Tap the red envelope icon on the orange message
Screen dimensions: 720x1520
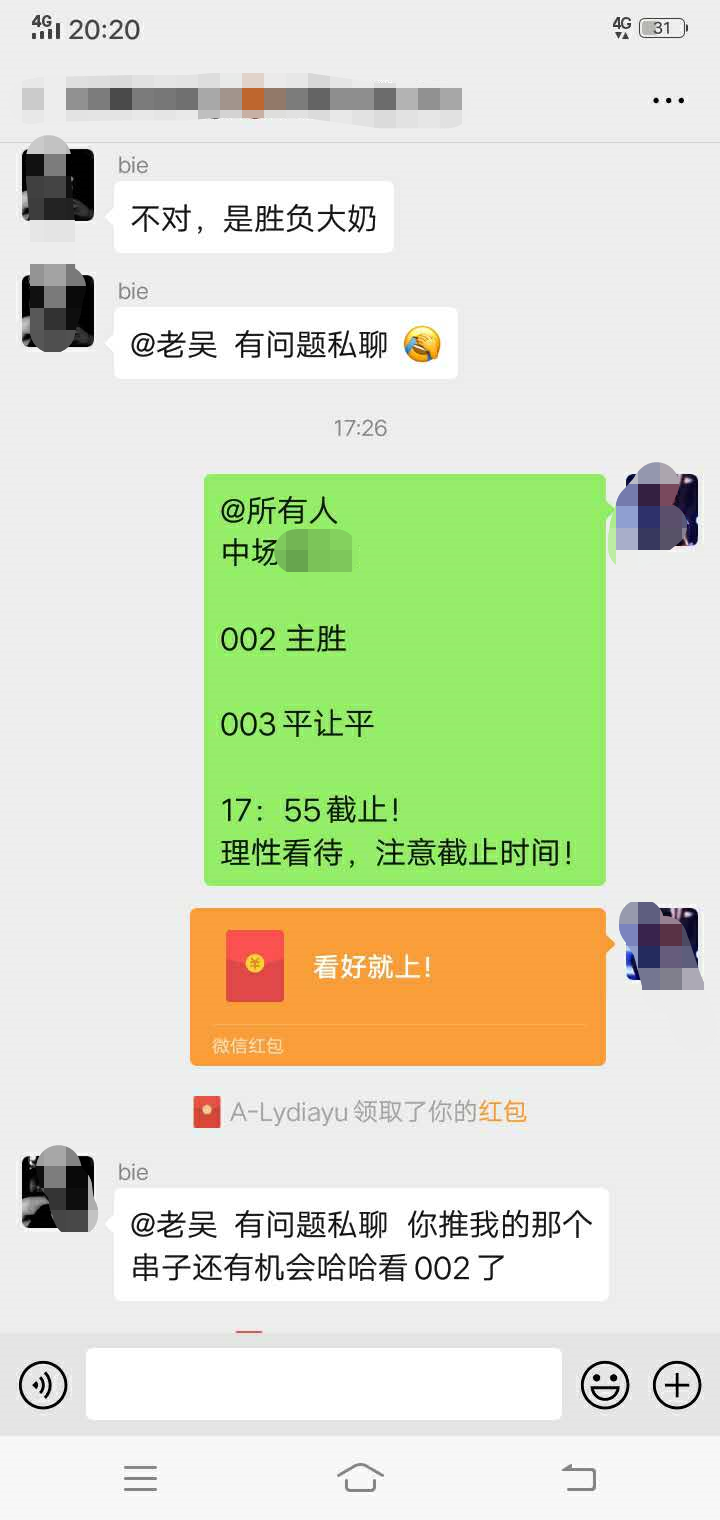[x=253, y=965]
